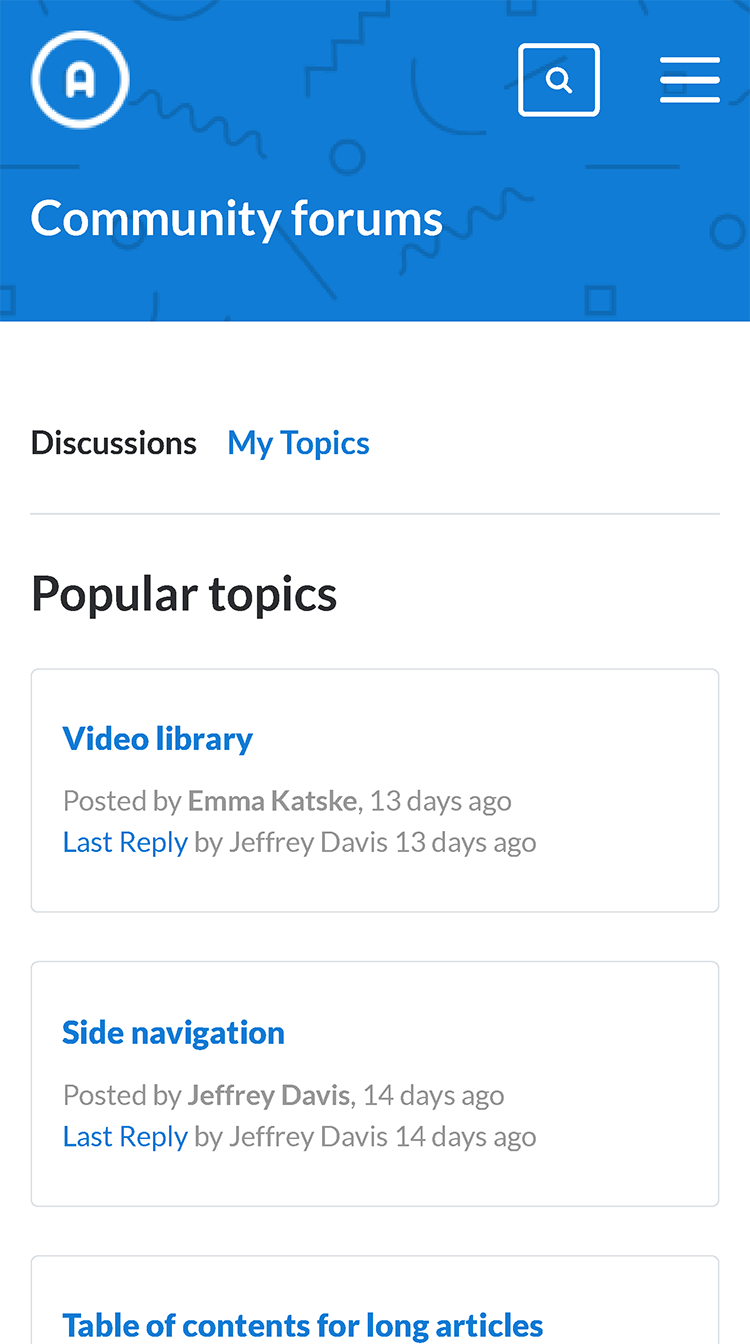This screenshot has width=750, height=1344.
Task: Switch to the Discussions tab
Action: [114, 442]
